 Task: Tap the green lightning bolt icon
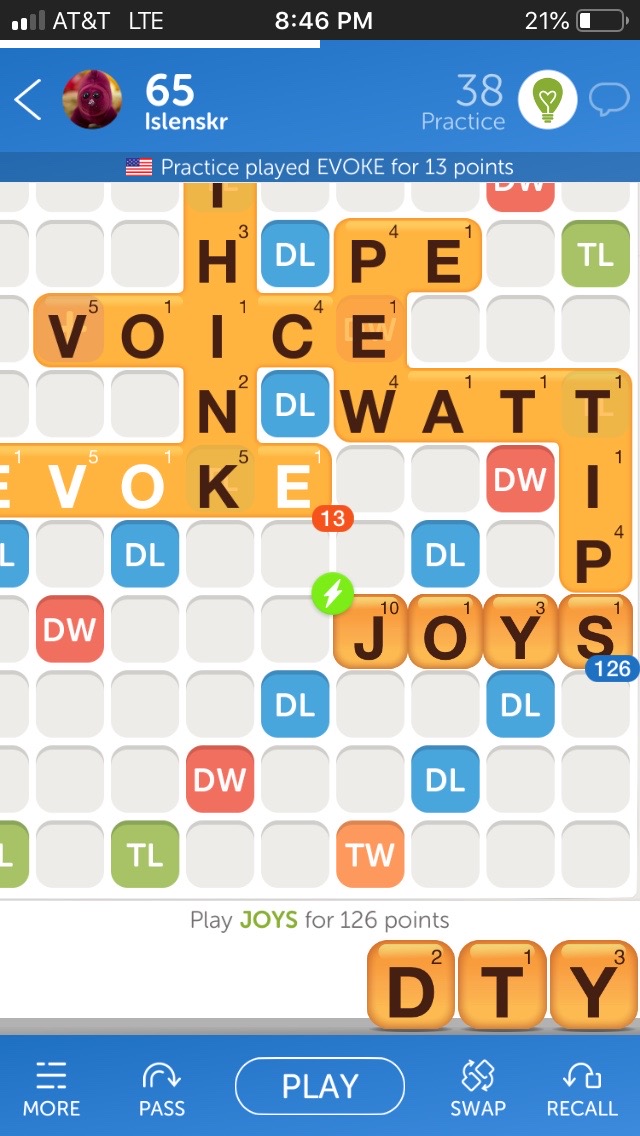point(333,594)
